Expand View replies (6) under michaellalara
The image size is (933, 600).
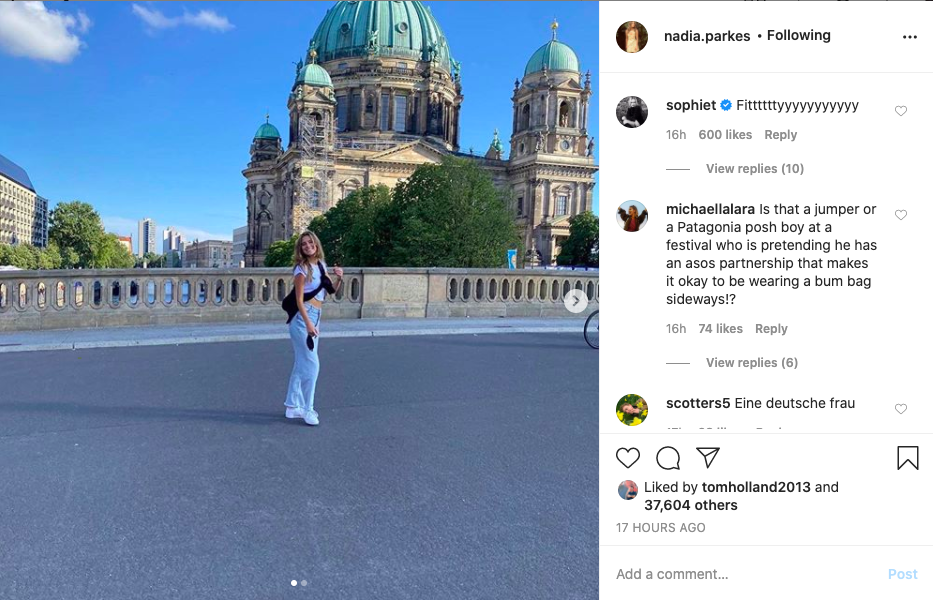tap(751, 363)
